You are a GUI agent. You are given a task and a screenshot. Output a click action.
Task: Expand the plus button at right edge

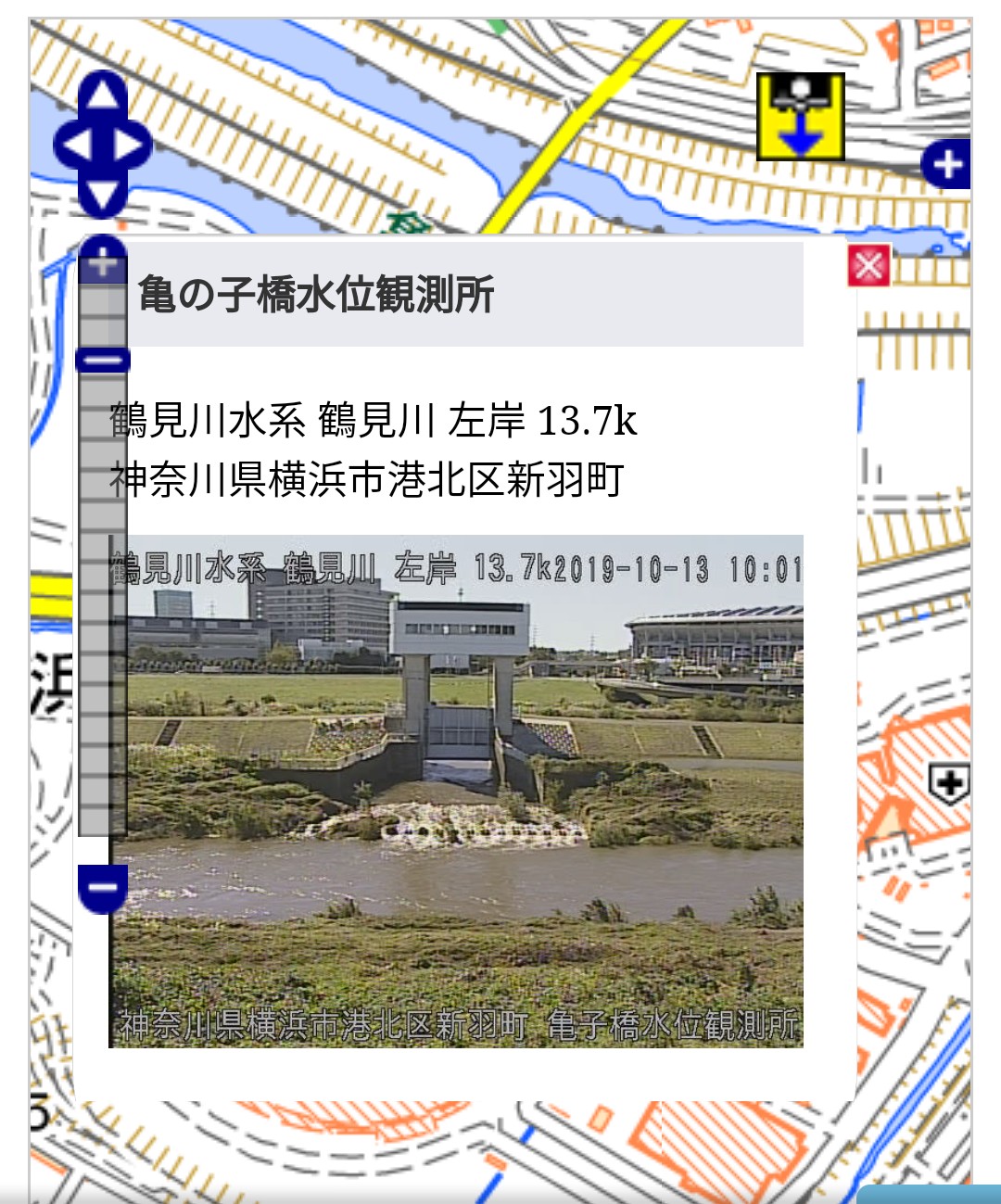(x=946, y=165)
